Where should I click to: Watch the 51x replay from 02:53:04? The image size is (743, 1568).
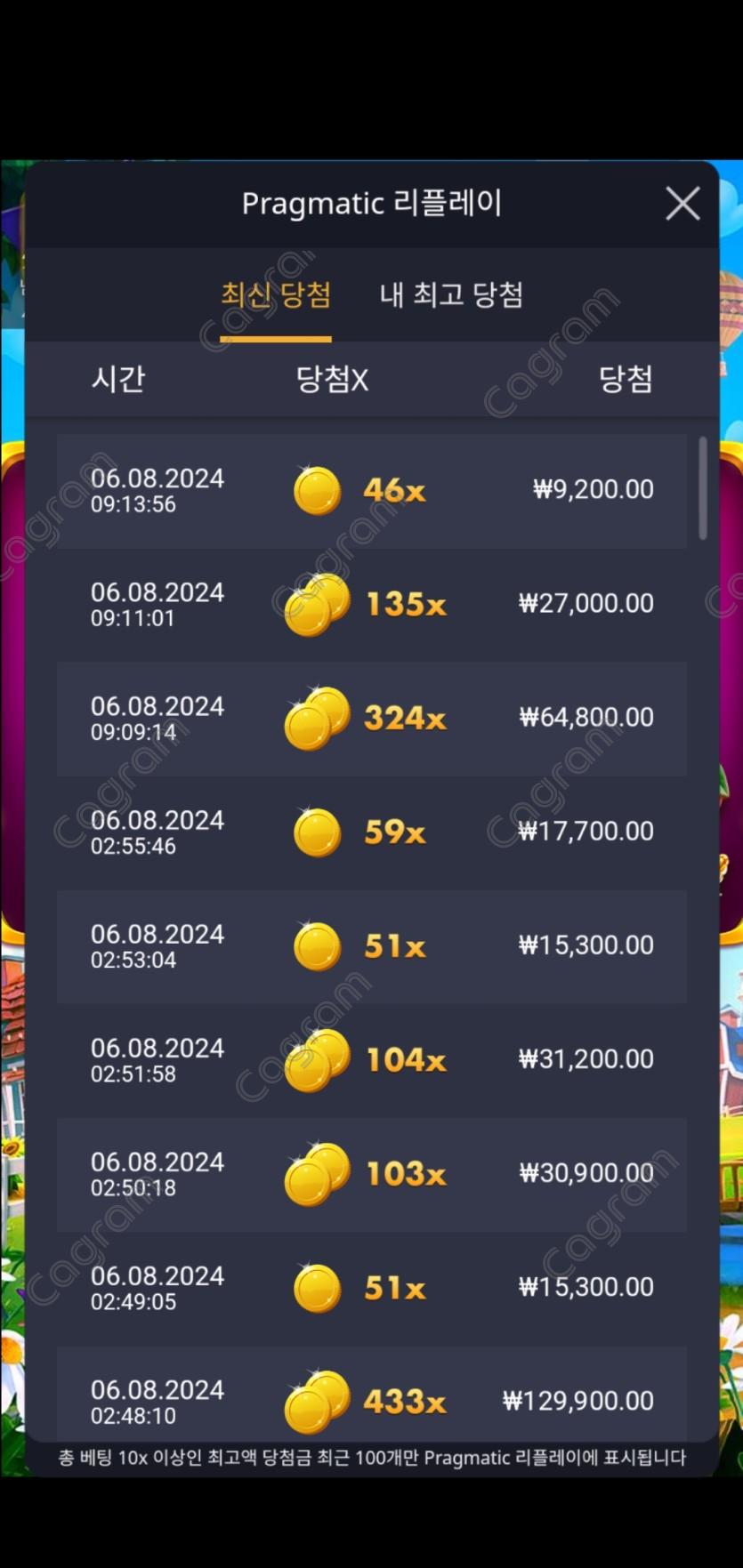click(371, 945)
